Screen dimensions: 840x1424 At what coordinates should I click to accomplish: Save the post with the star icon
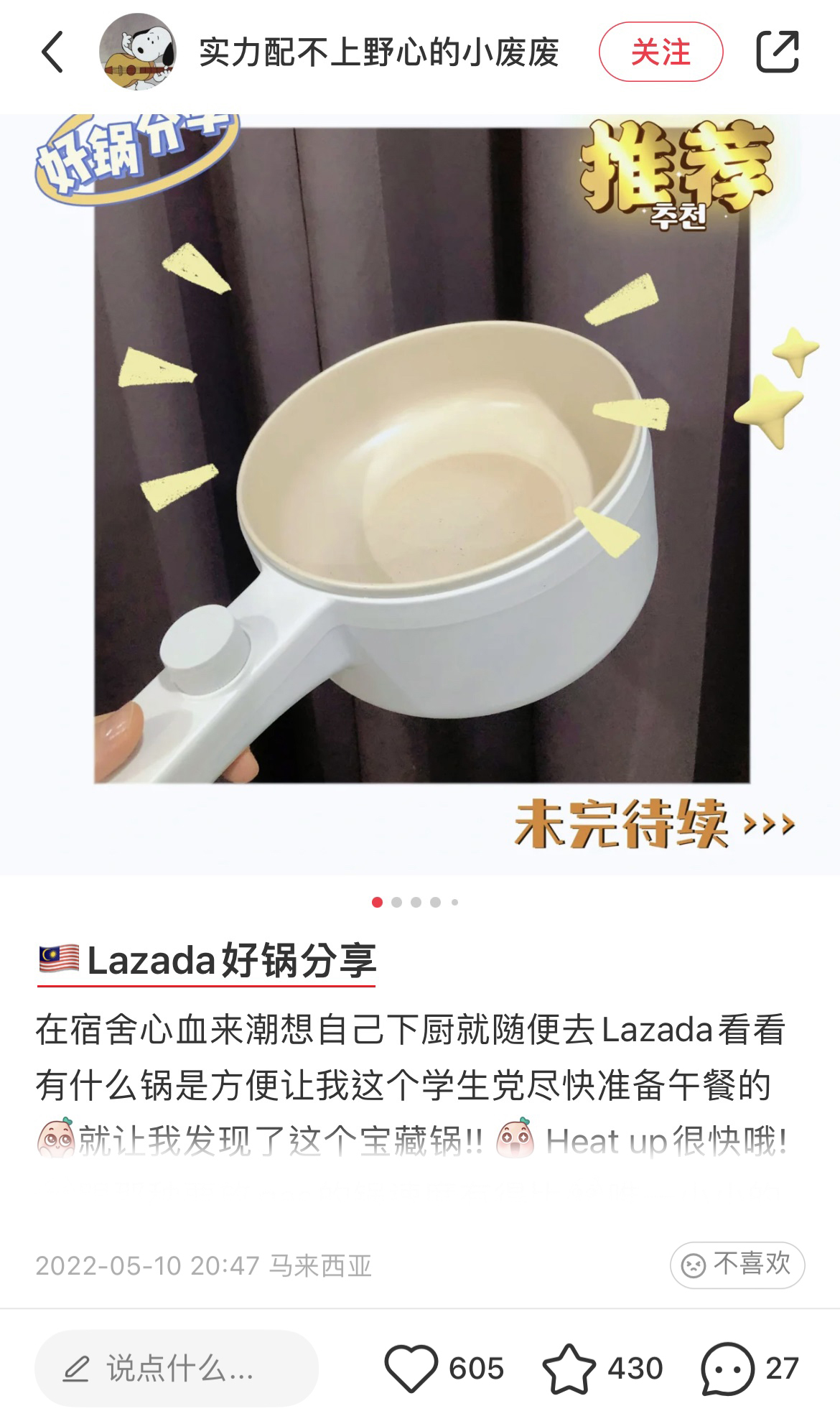569,1369
